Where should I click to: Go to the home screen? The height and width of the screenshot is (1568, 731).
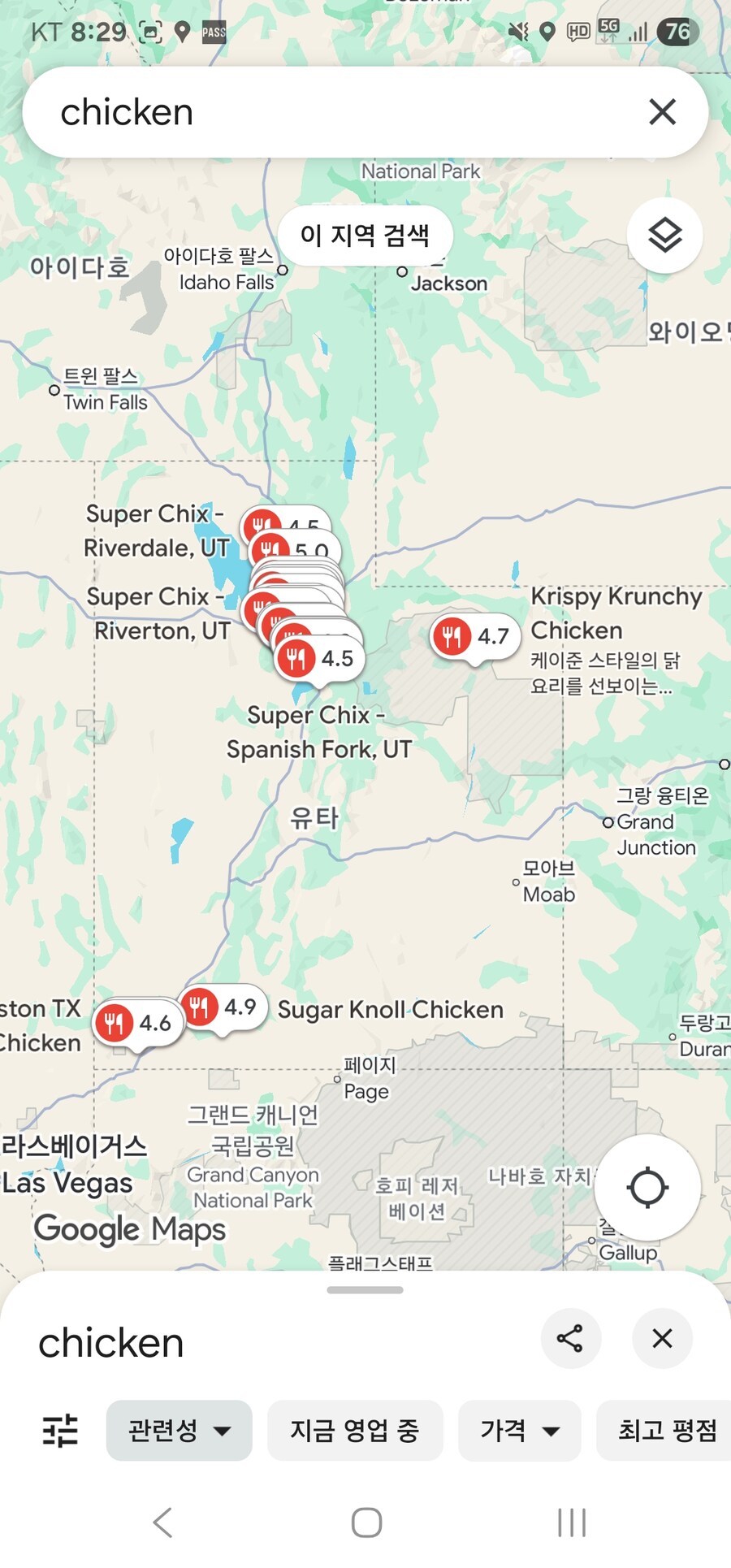pyautogui.click(x=366, y=1523)
